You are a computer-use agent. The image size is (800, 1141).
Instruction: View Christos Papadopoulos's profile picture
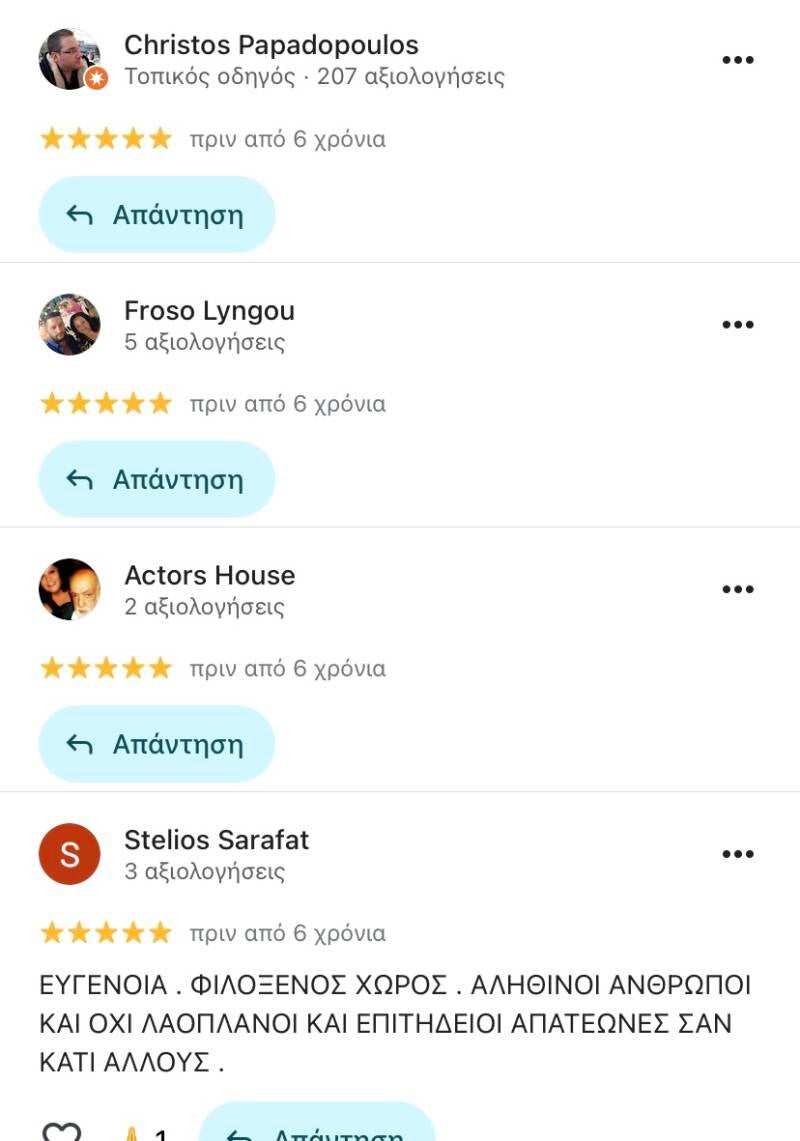point(69,60)
